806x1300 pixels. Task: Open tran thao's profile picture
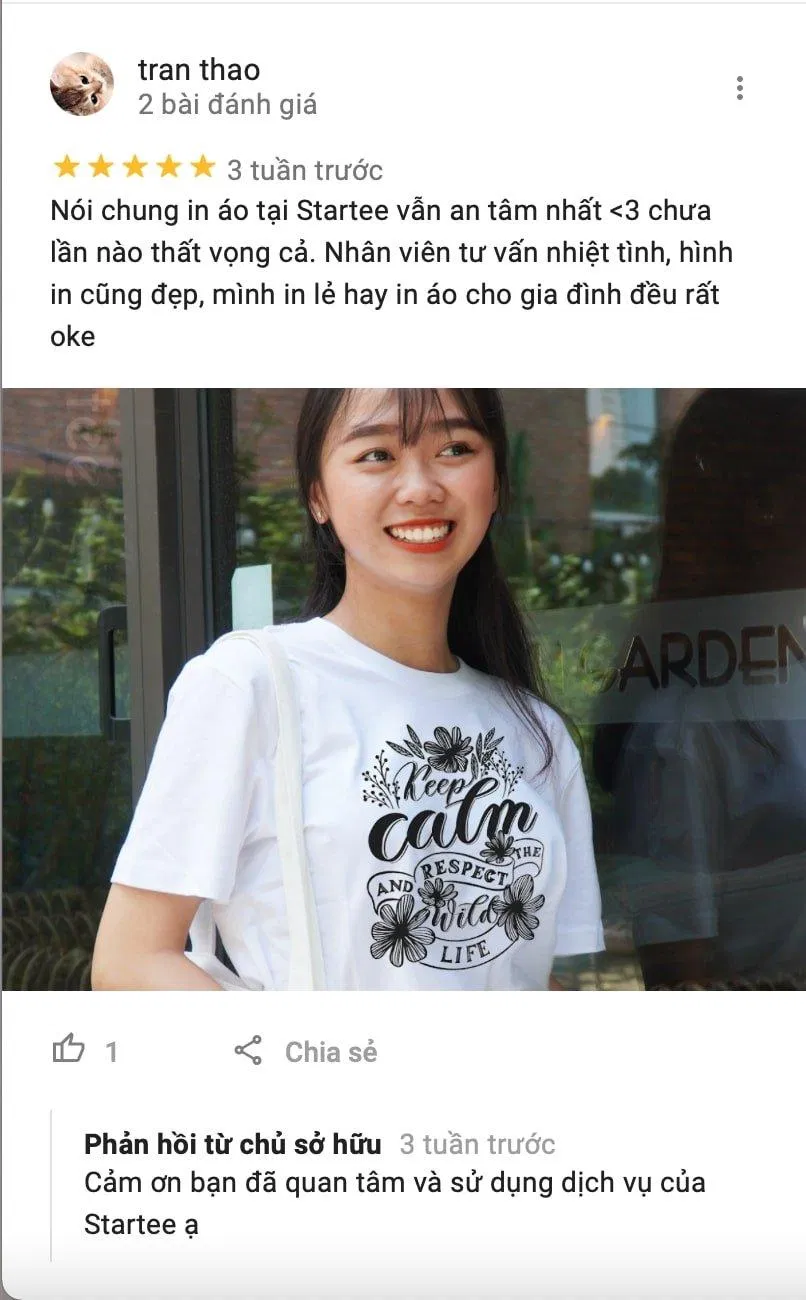point(81,84)
